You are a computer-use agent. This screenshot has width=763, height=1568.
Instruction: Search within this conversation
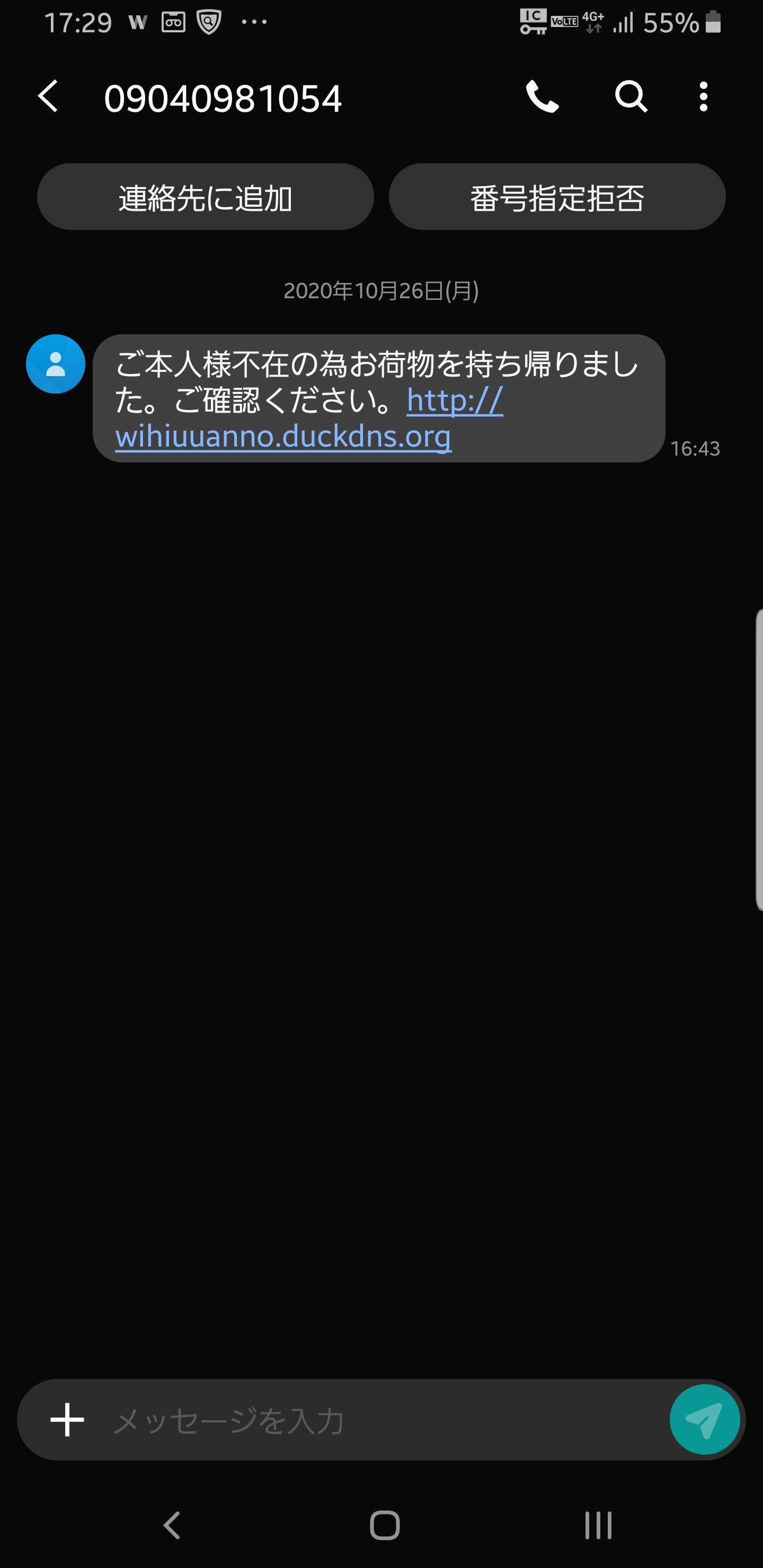(x=630, y=97)
